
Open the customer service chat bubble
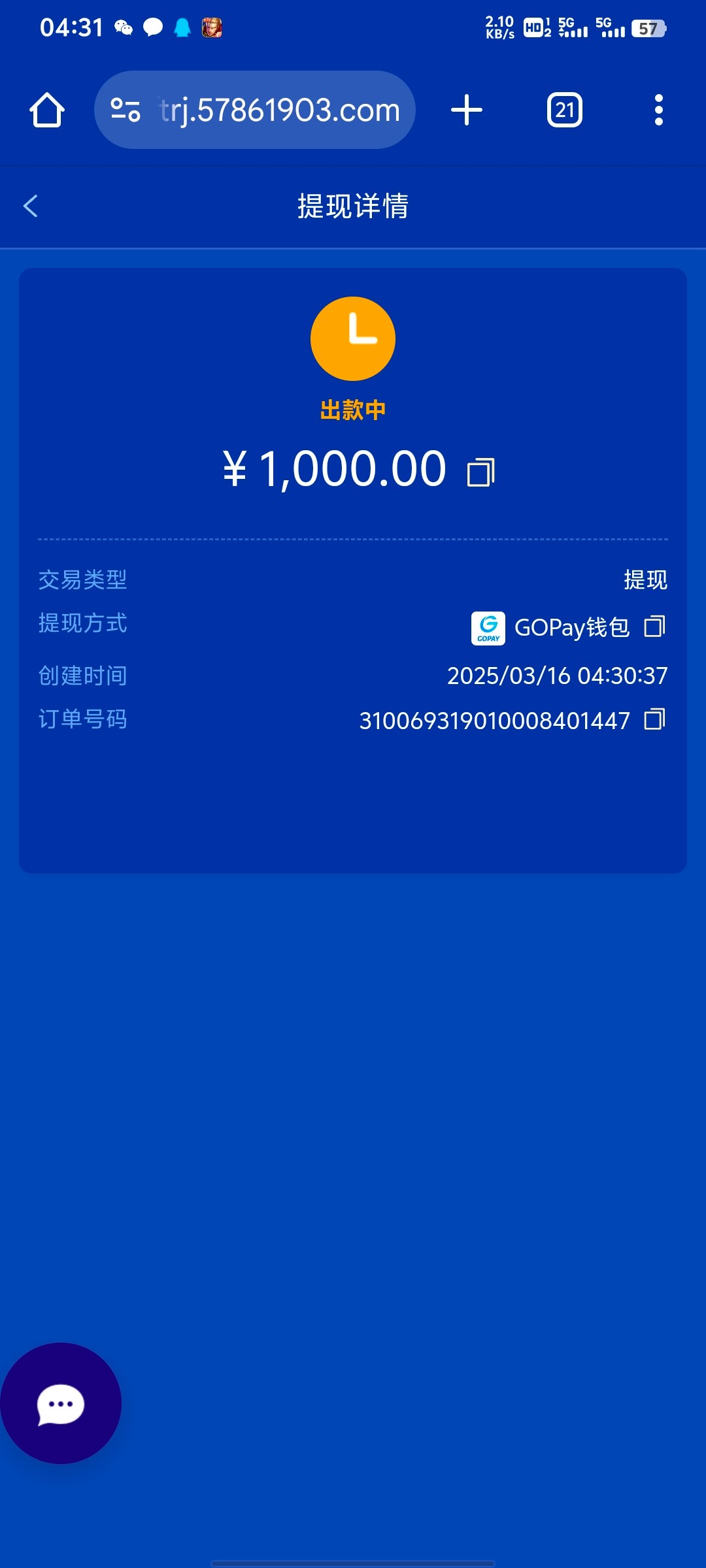point(61,1404)
